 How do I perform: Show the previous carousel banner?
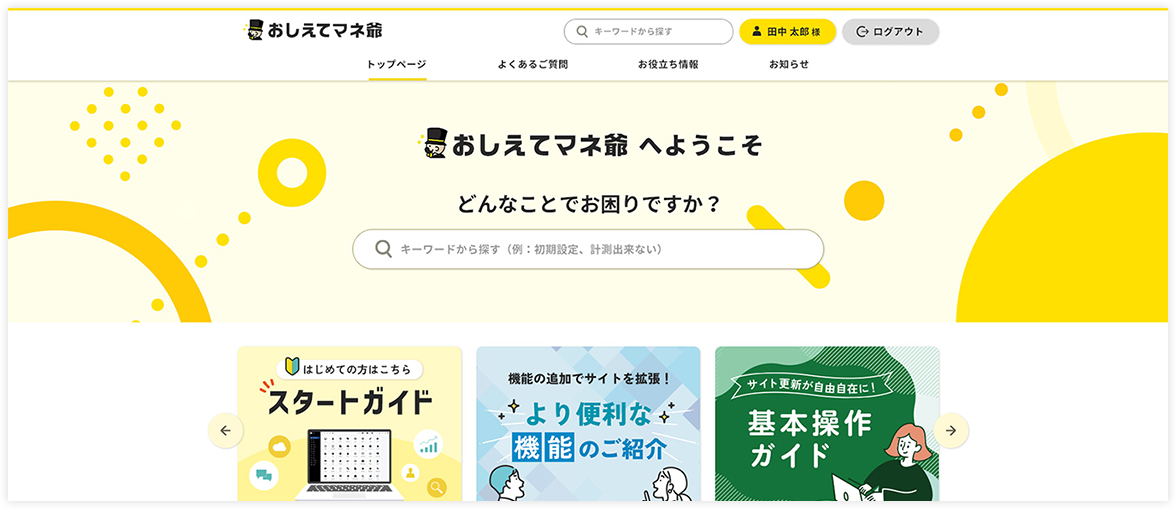pyautogui.click(x=225, y=430)
